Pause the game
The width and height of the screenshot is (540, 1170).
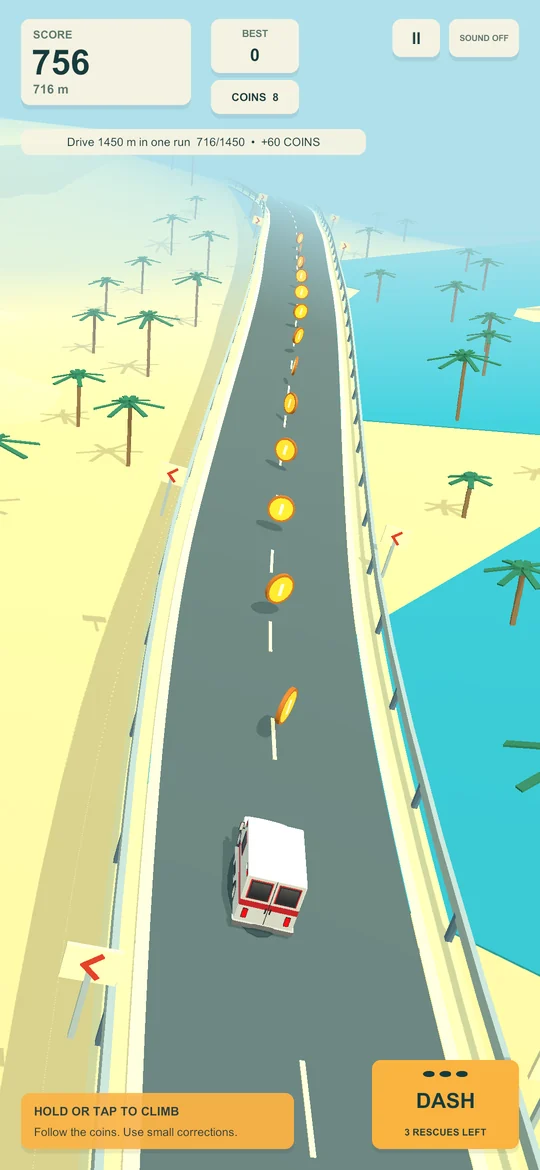(x=416, y=38)
